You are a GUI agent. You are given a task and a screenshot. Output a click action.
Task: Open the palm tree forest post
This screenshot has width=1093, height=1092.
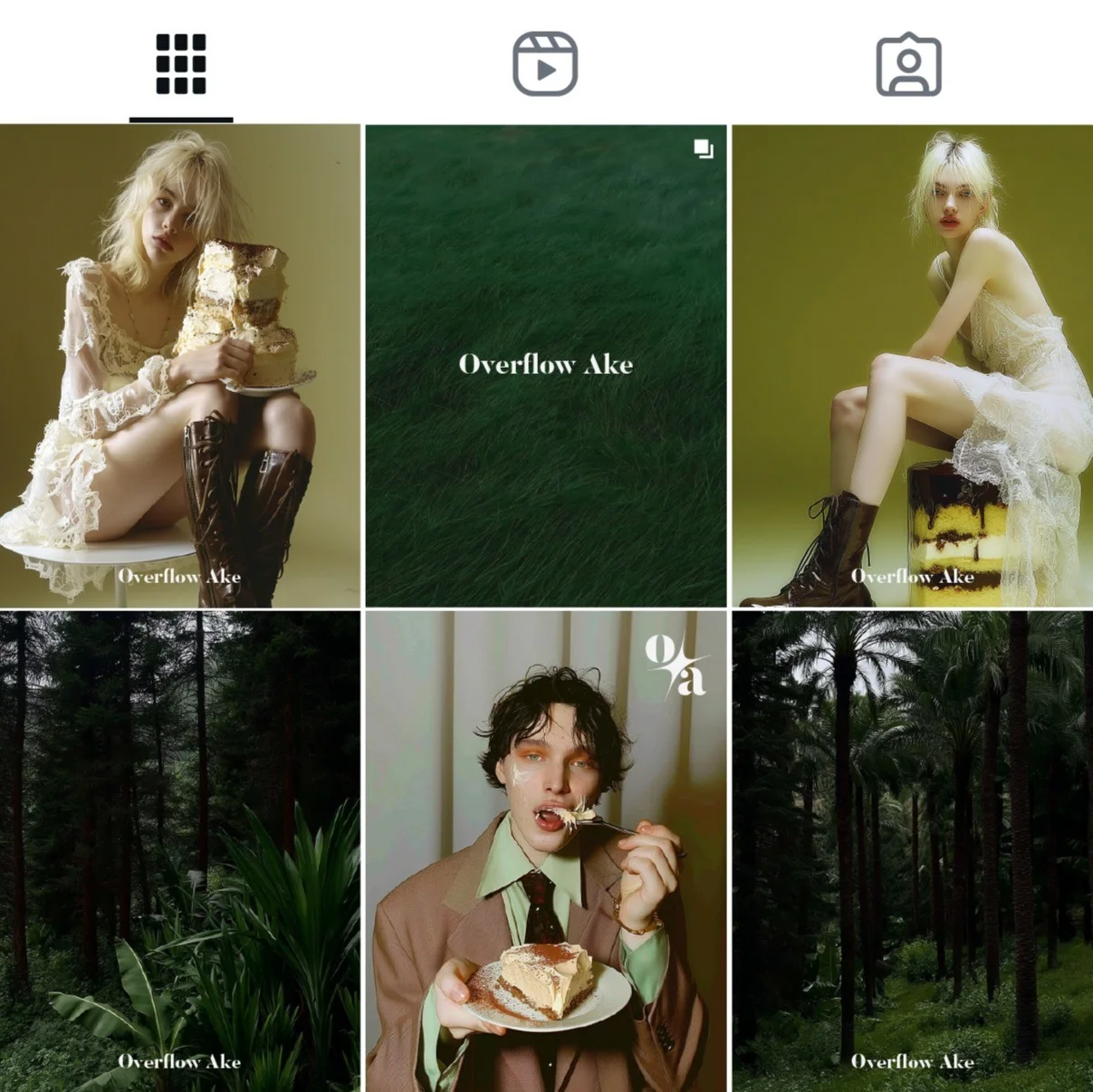tap(912, 851)
